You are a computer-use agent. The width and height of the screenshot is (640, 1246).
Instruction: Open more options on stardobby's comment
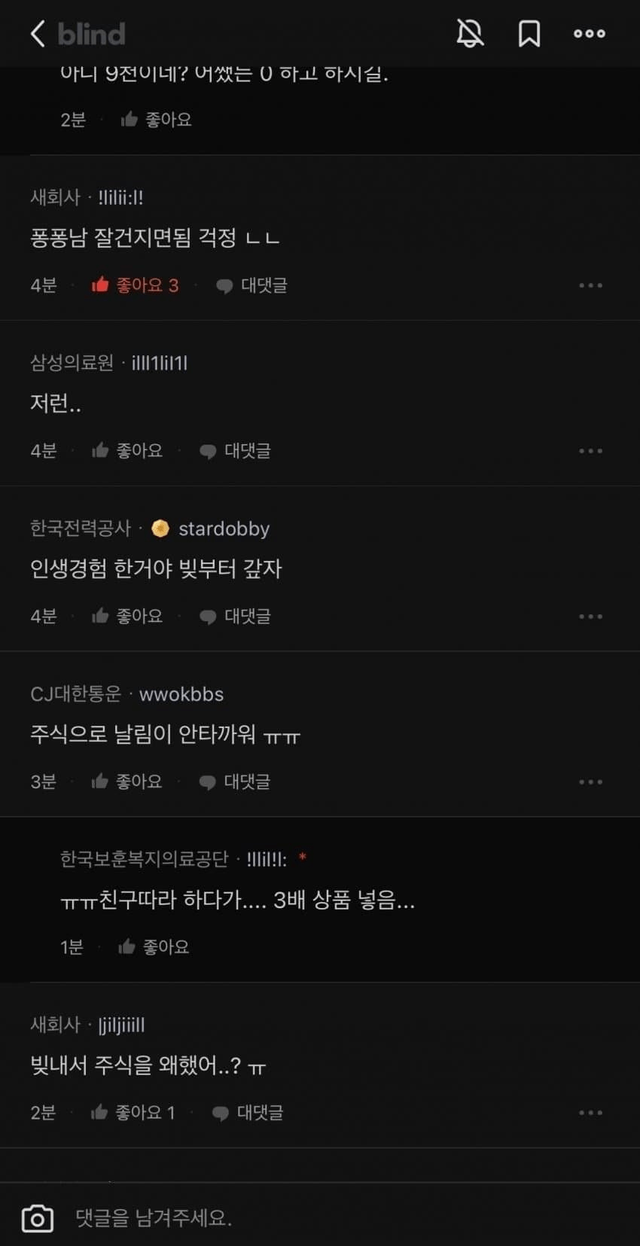[590, 616]
